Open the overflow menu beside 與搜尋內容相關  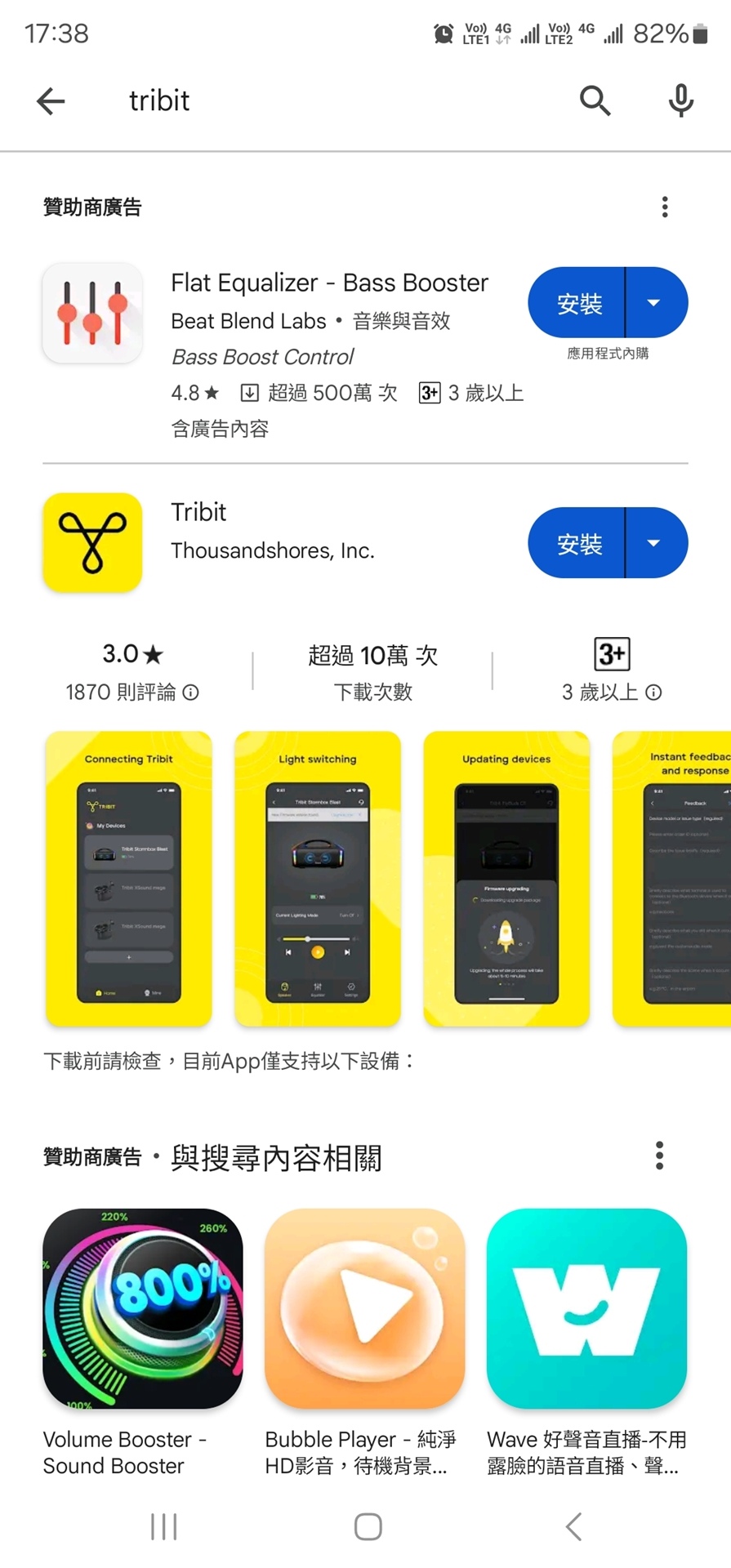point(659,1156)
